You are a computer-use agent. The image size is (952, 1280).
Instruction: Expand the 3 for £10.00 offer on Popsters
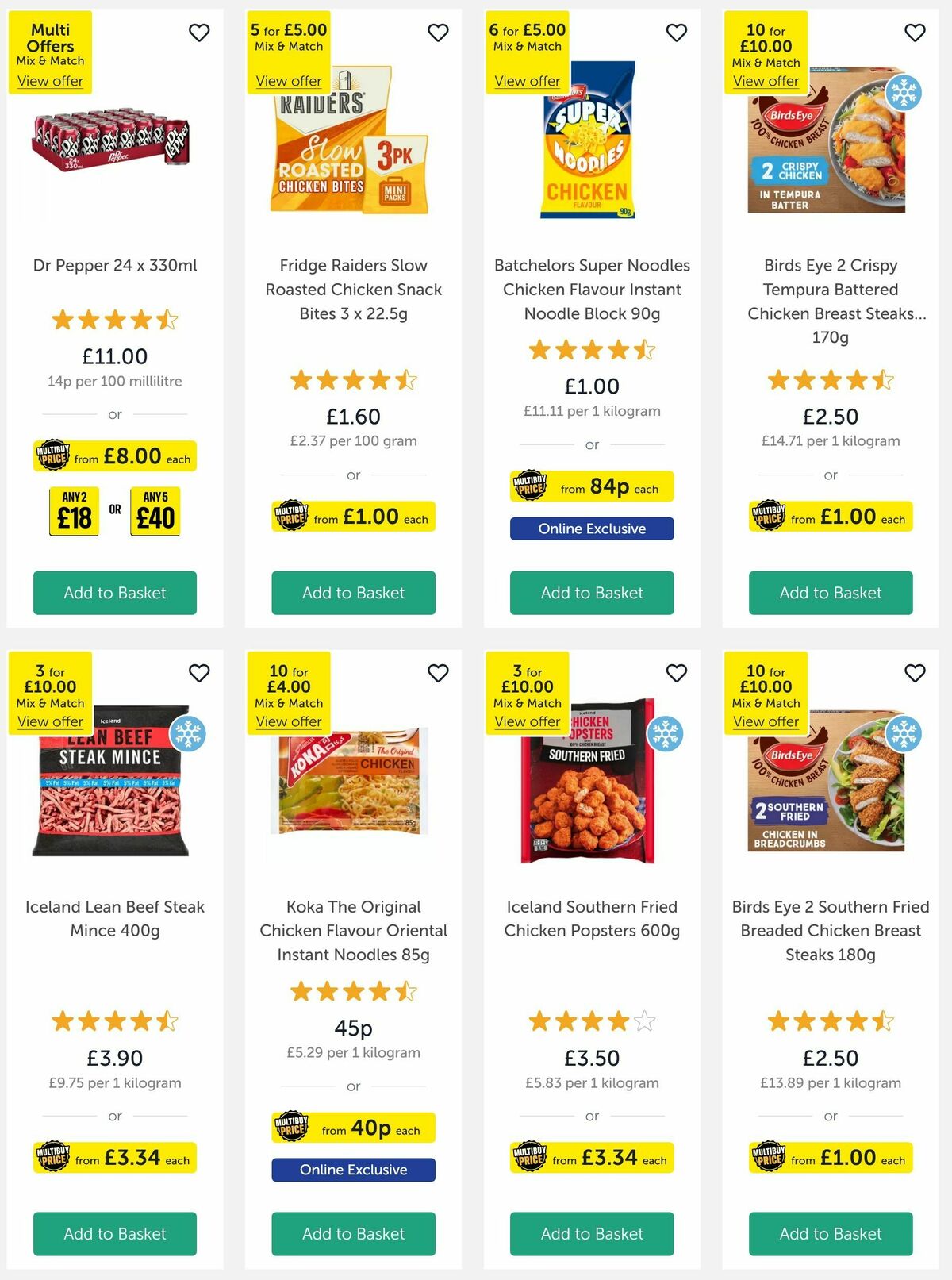click(527, 721)
